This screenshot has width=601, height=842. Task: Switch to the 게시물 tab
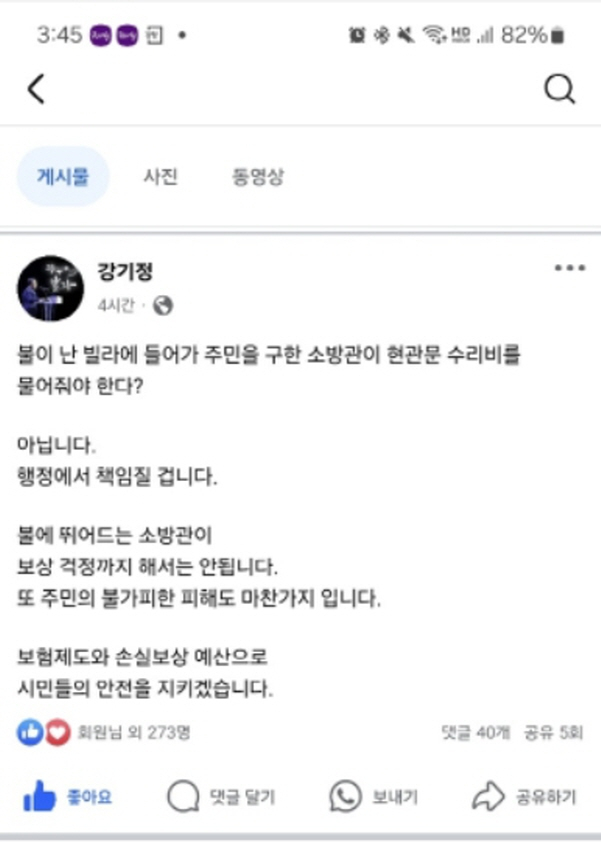coord(63,177)
